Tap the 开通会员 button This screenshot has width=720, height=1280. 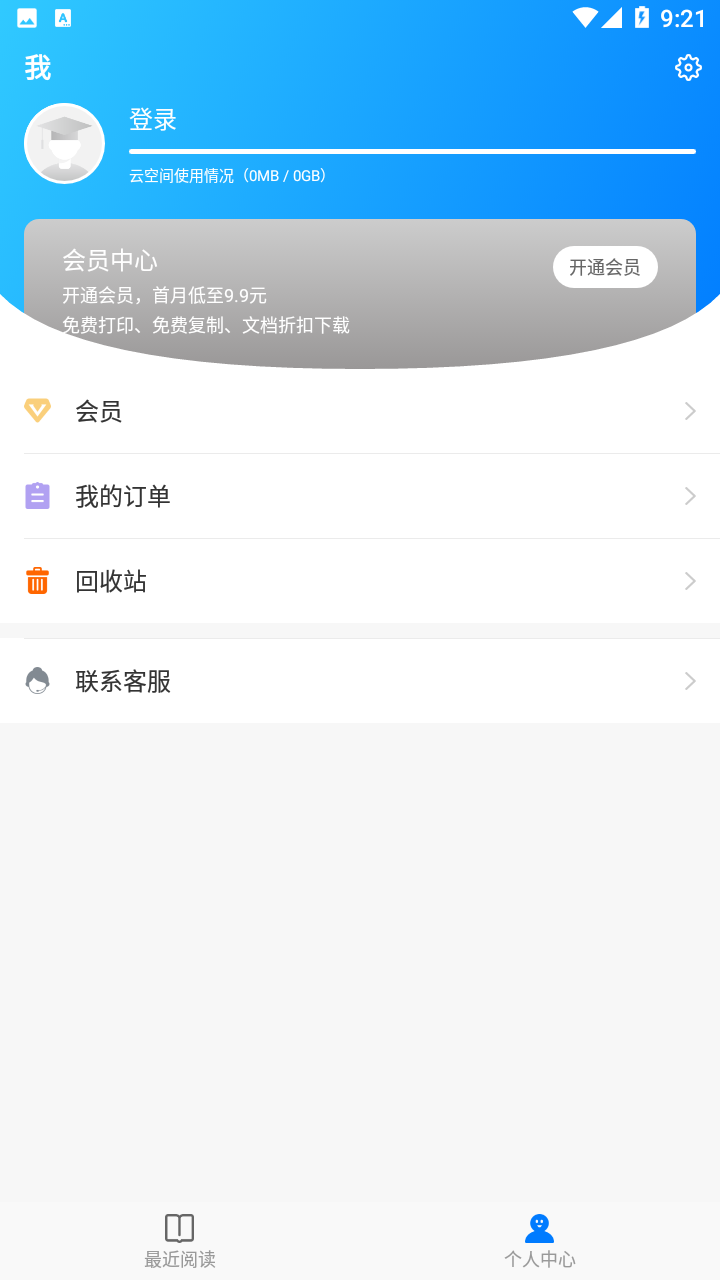click(x=605, y=267)
